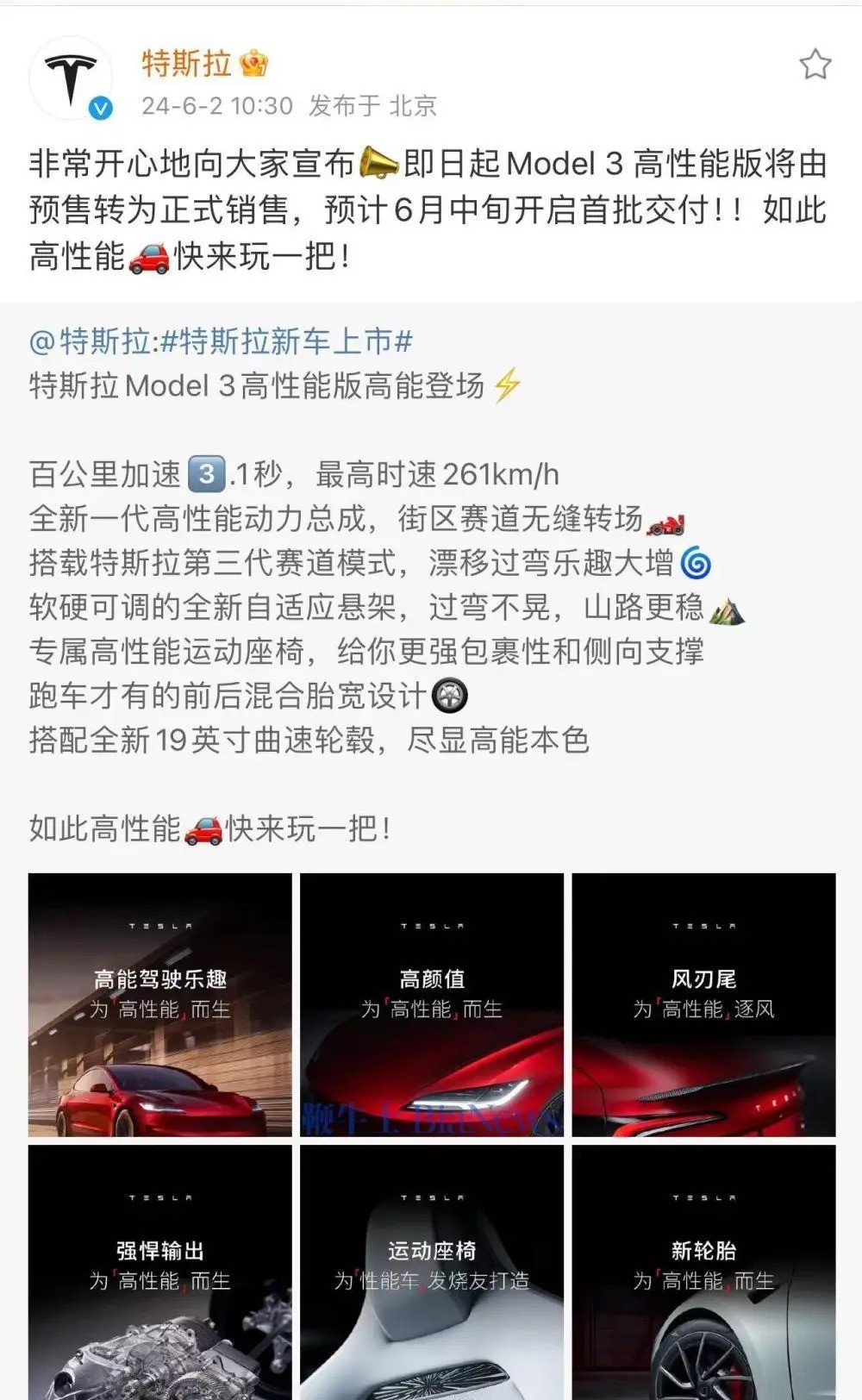View the 新轮胎 image
The image size is (862, 1400).
coord(703,1272)
